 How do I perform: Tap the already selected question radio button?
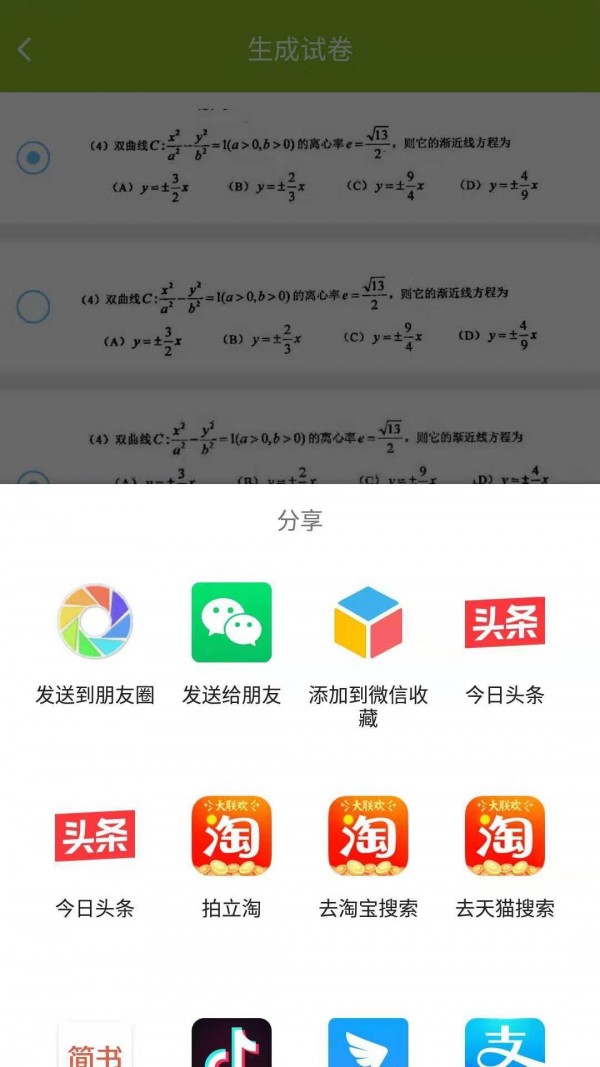tap(33, 158)
